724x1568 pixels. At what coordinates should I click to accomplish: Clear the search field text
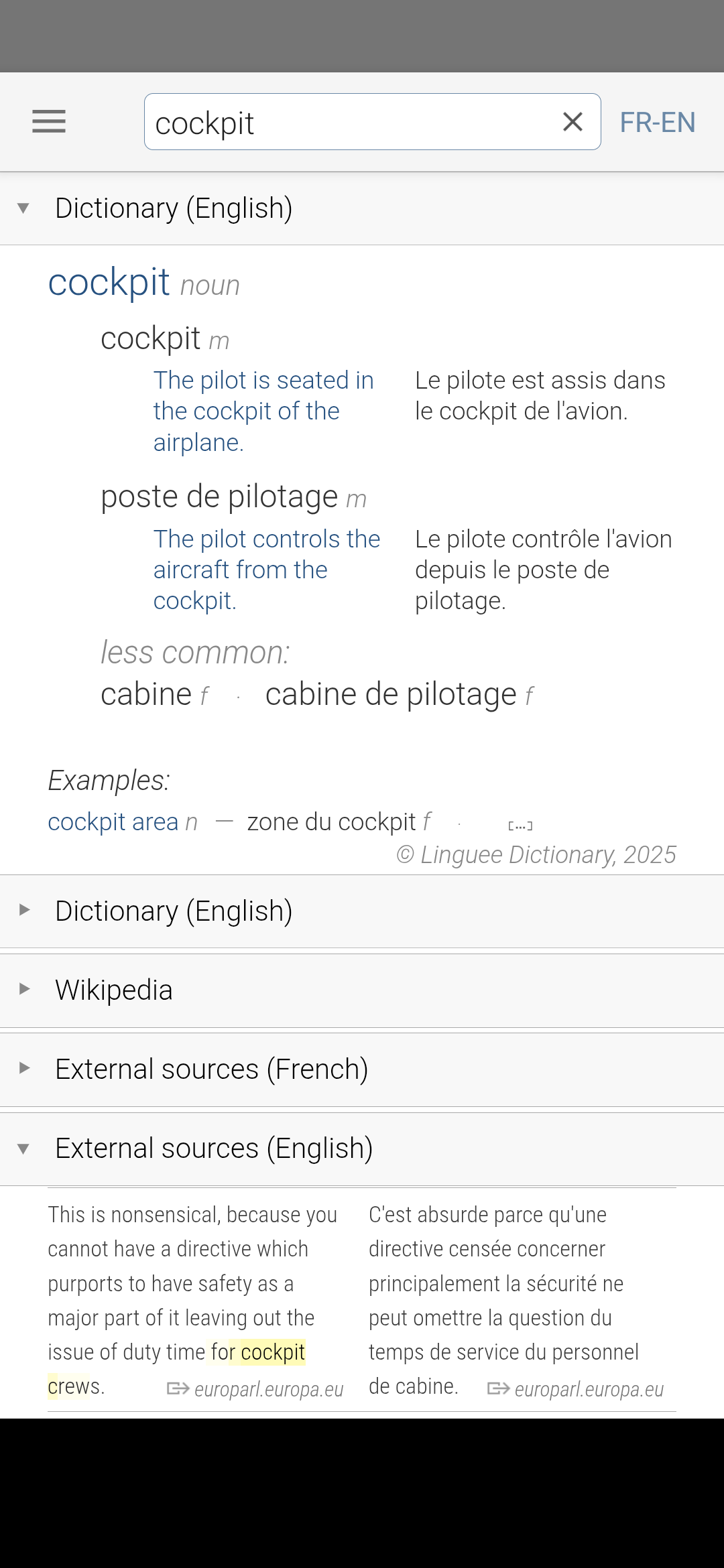pyautogui.click(x=572, y=122)
